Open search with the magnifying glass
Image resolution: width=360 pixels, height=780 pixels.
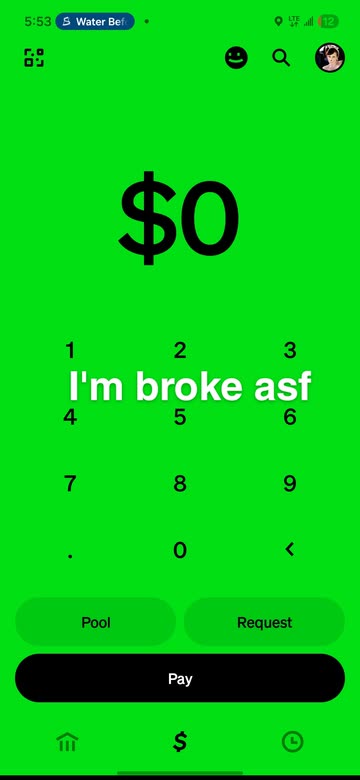pyautogui.click(x=281, y=58)
